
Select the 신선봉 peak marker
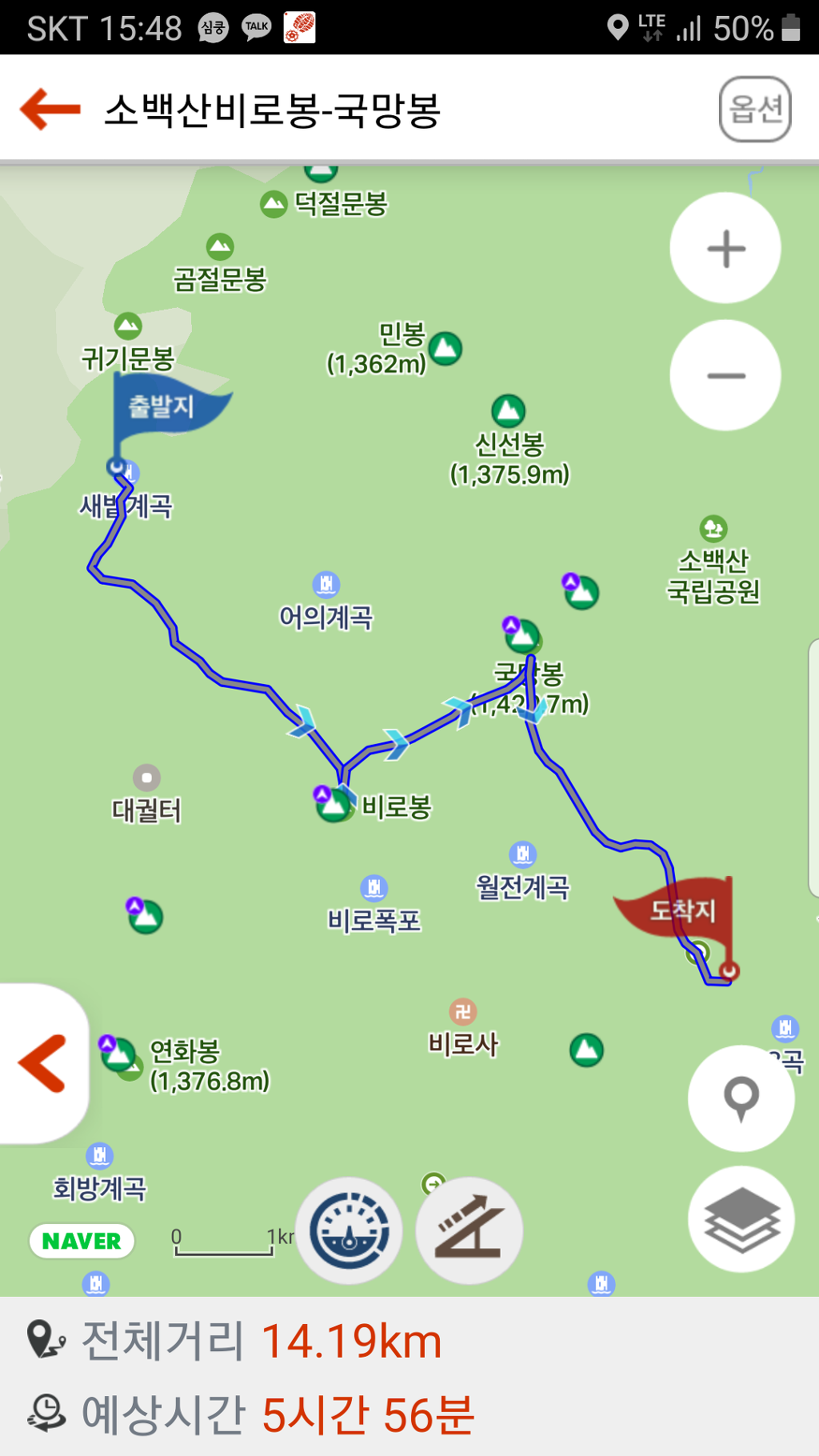coord(508,411)
